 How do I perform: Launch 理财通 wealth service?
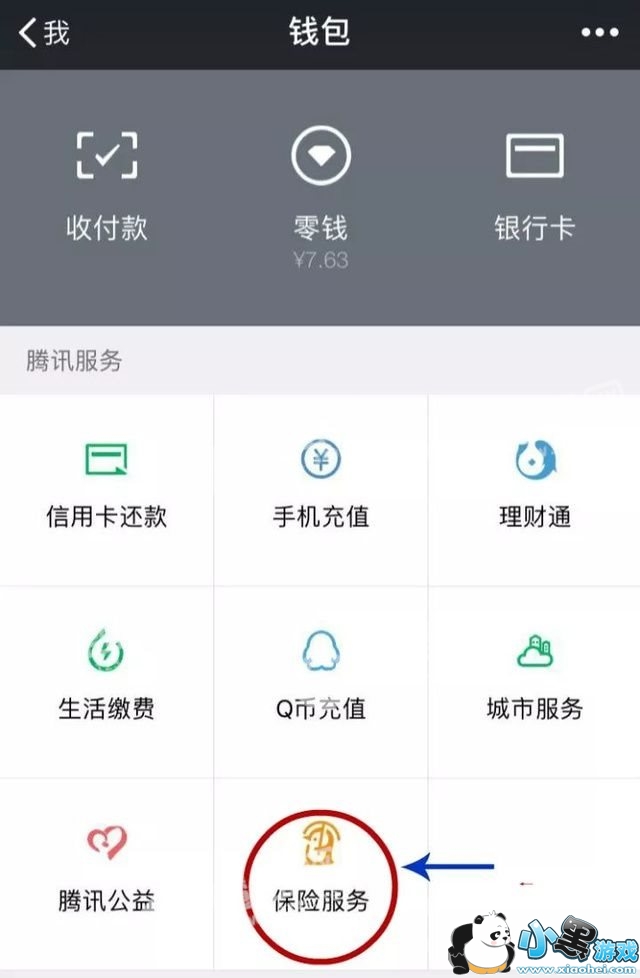pyautogui.click(x=534, y=490)
